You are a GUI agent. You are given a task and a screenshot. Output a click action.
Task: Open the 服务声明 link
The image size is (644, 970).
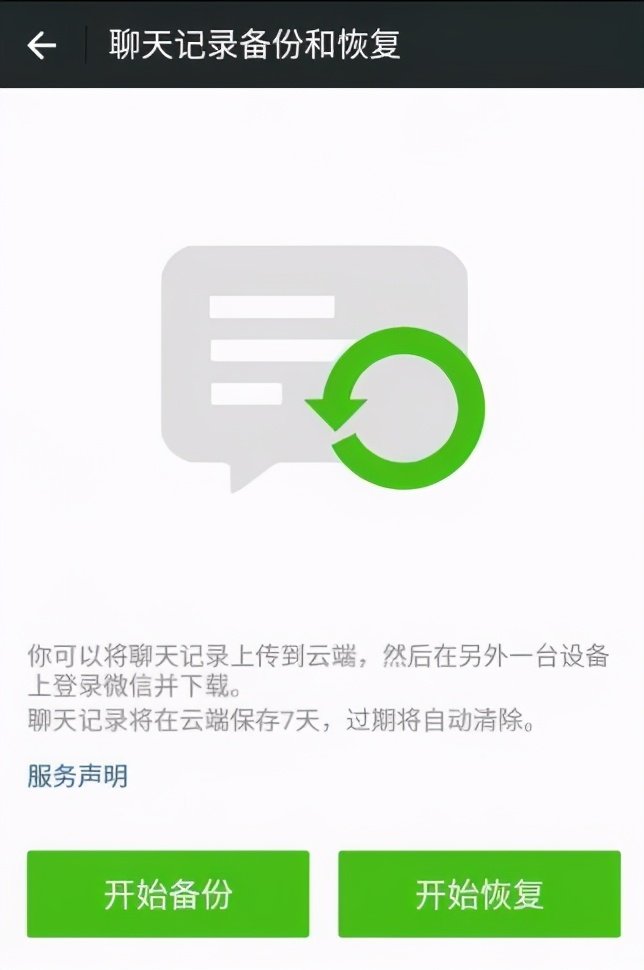(x=77, y=775)
